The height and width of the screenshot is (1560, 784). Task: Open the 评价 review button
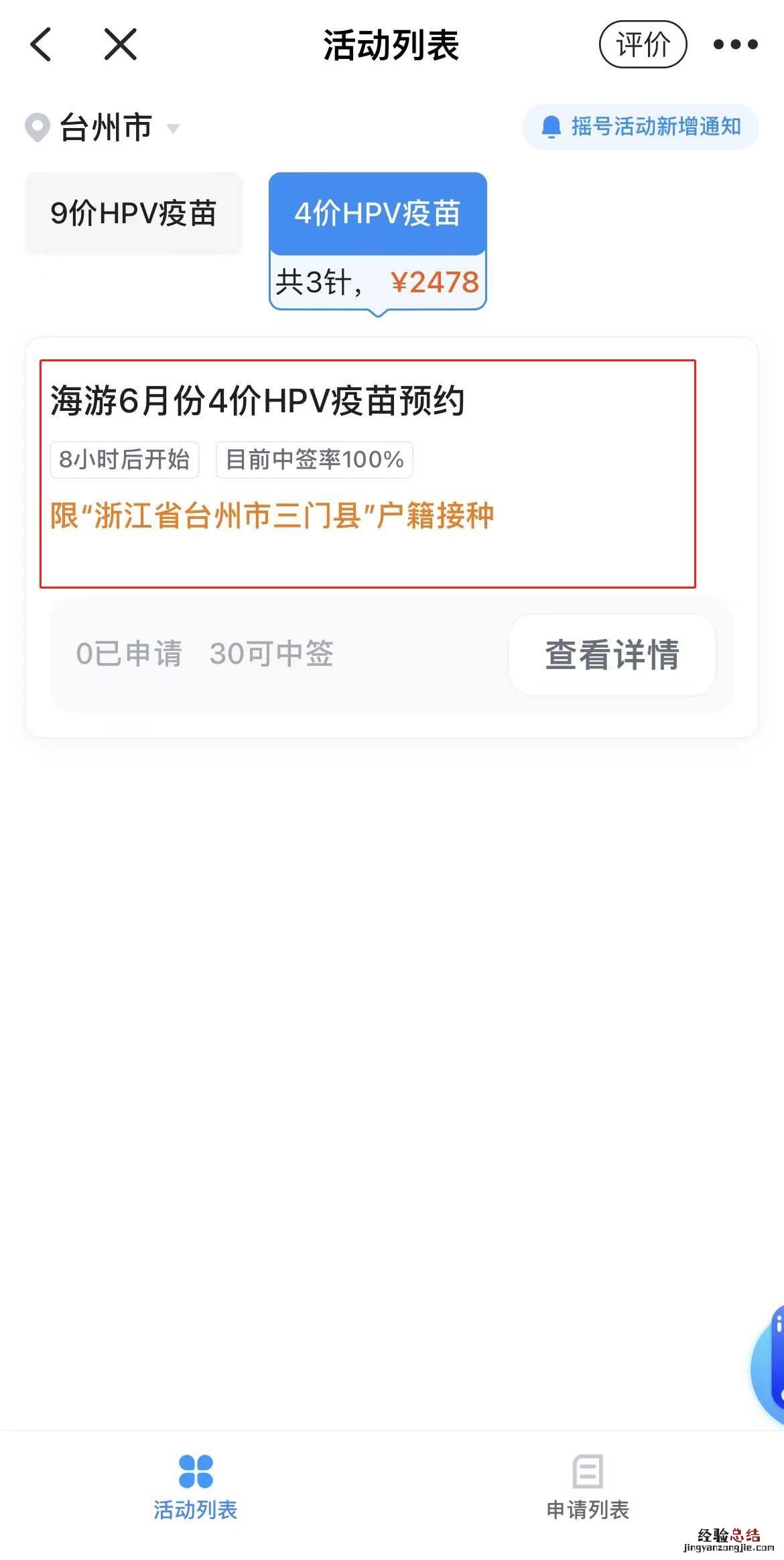(x=642, y=45)
